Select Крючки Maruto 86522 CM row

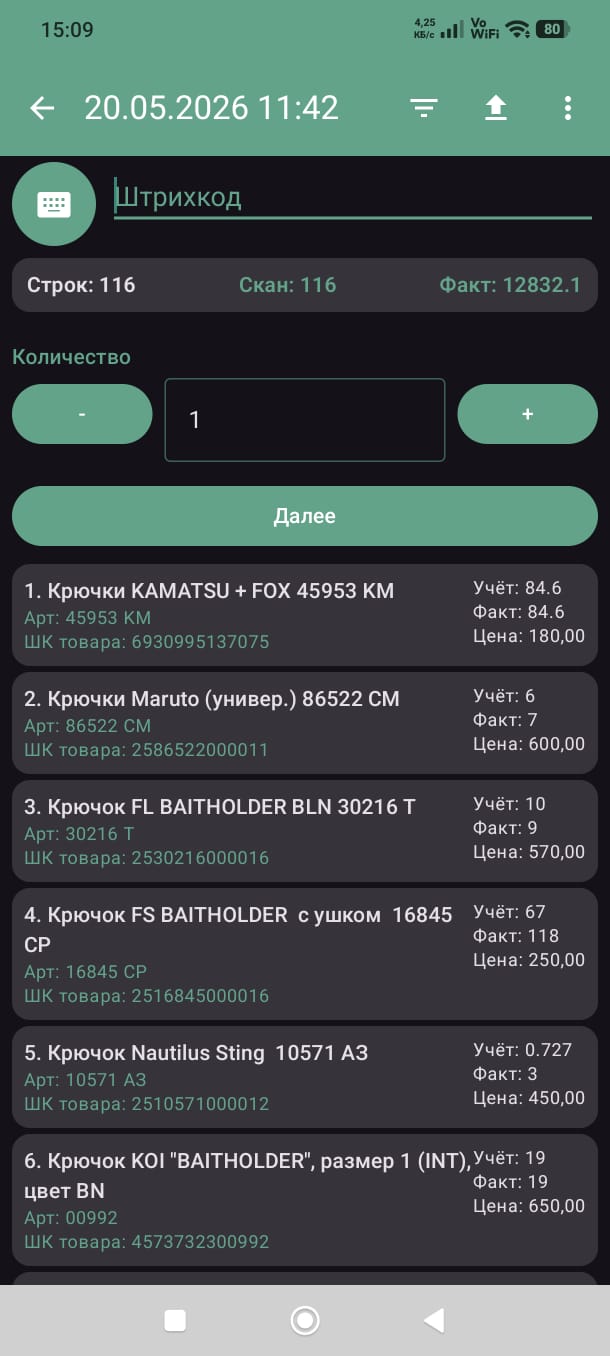[305, 723]
